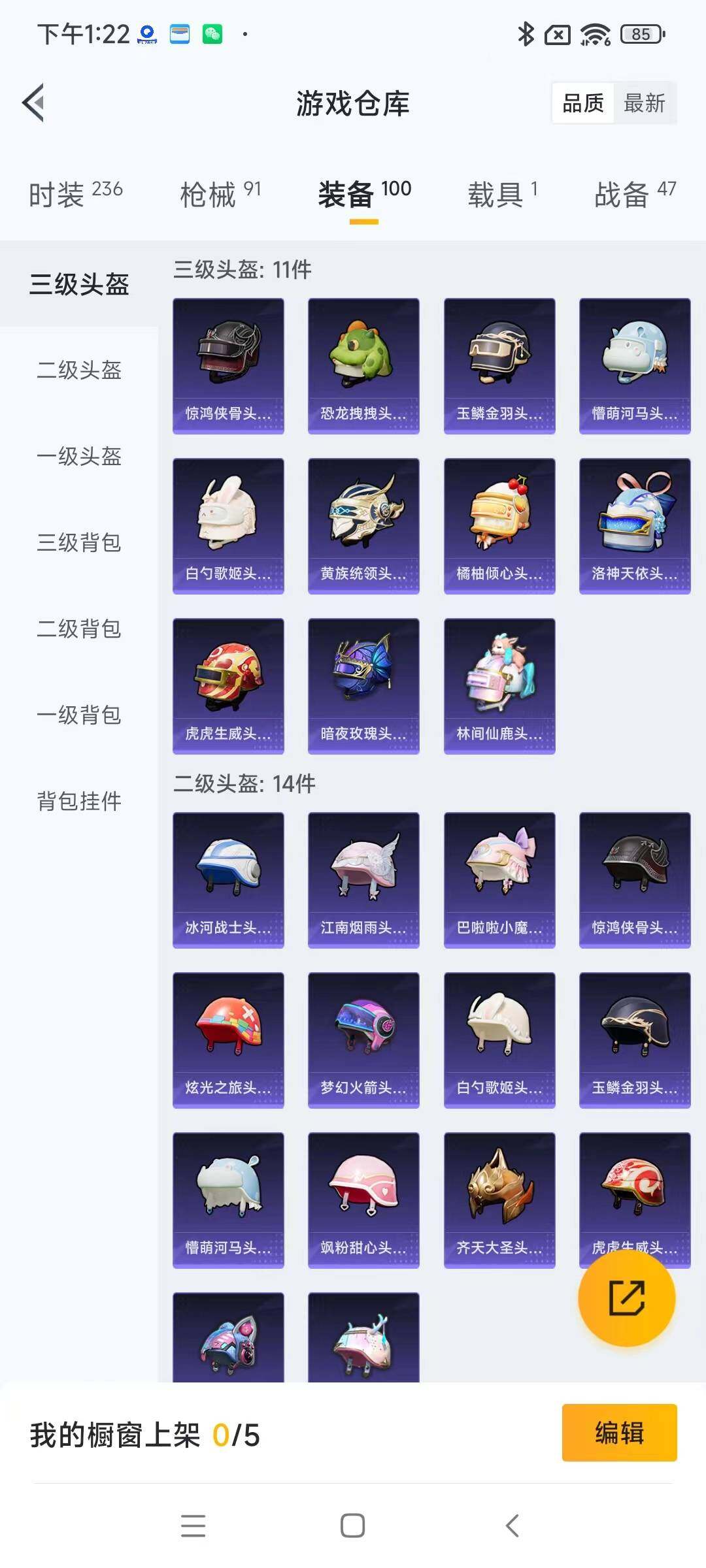Viewport: 706px width, 1568px height.
Task: Open the 冰河战士 helmet item
Action: coord(228,880)
